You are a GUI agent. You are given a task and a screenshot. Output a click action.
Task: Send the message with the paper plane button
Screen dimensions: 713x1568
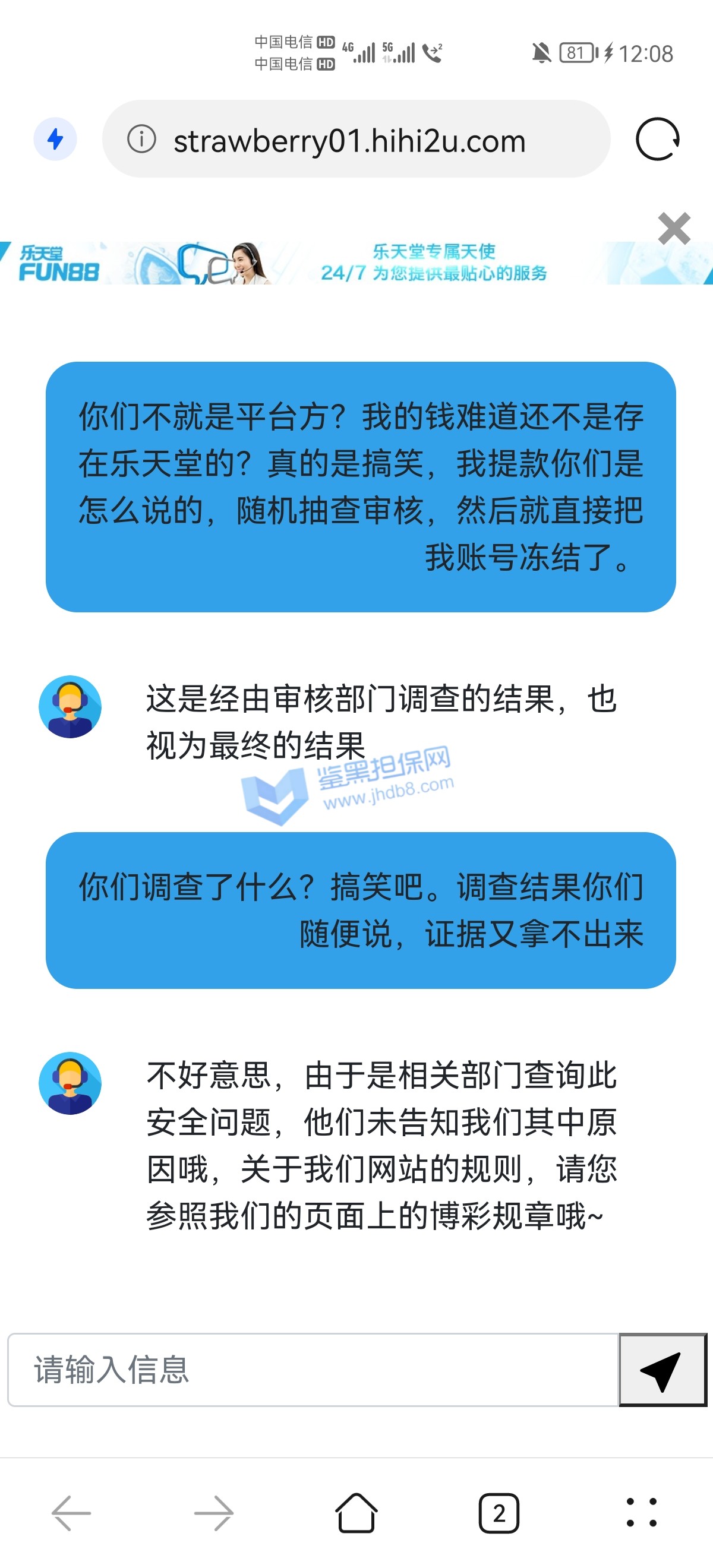[x=662, y=1370]
